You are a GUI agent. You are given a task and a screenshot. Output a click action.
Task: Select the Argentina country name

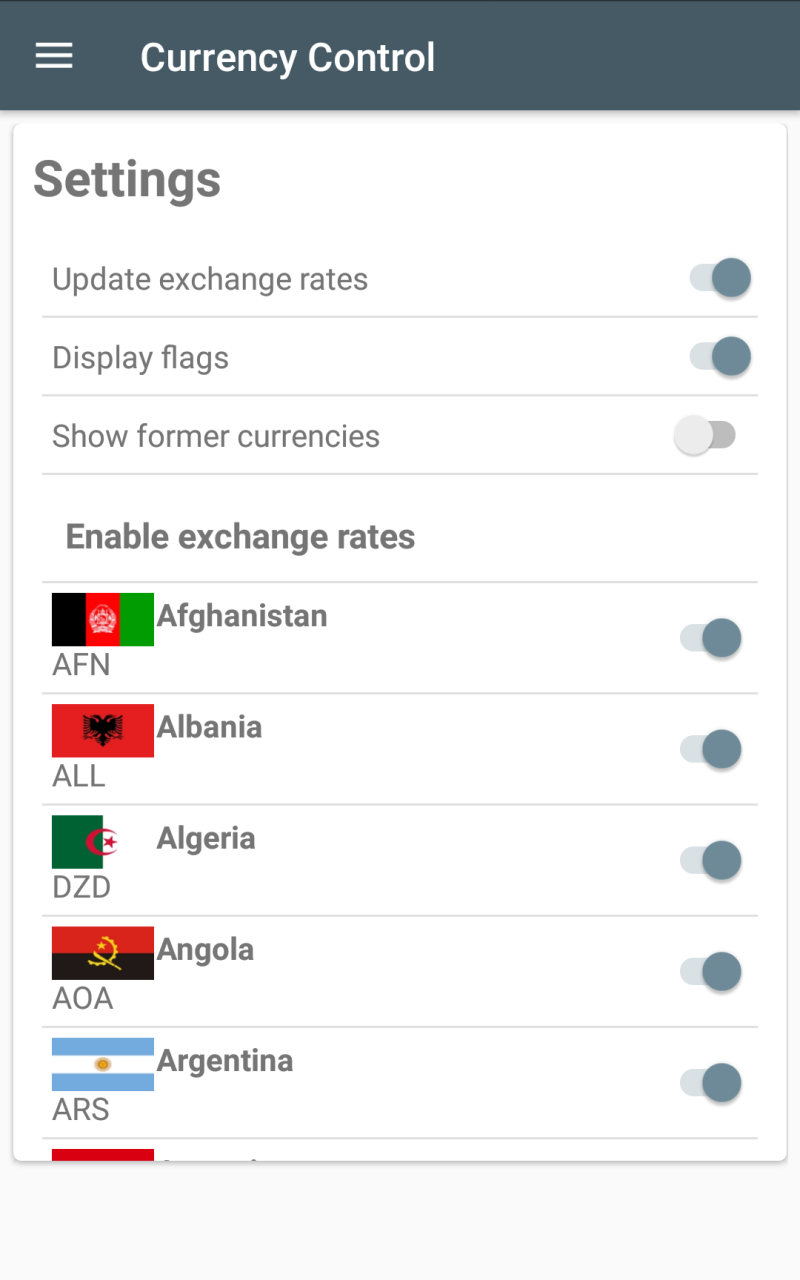[225, 1061]
